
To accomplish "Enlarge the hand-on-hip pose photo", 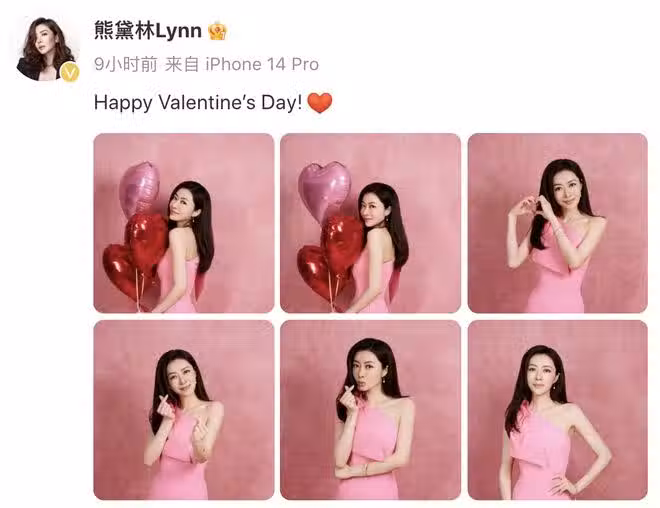I will [557, 410].
